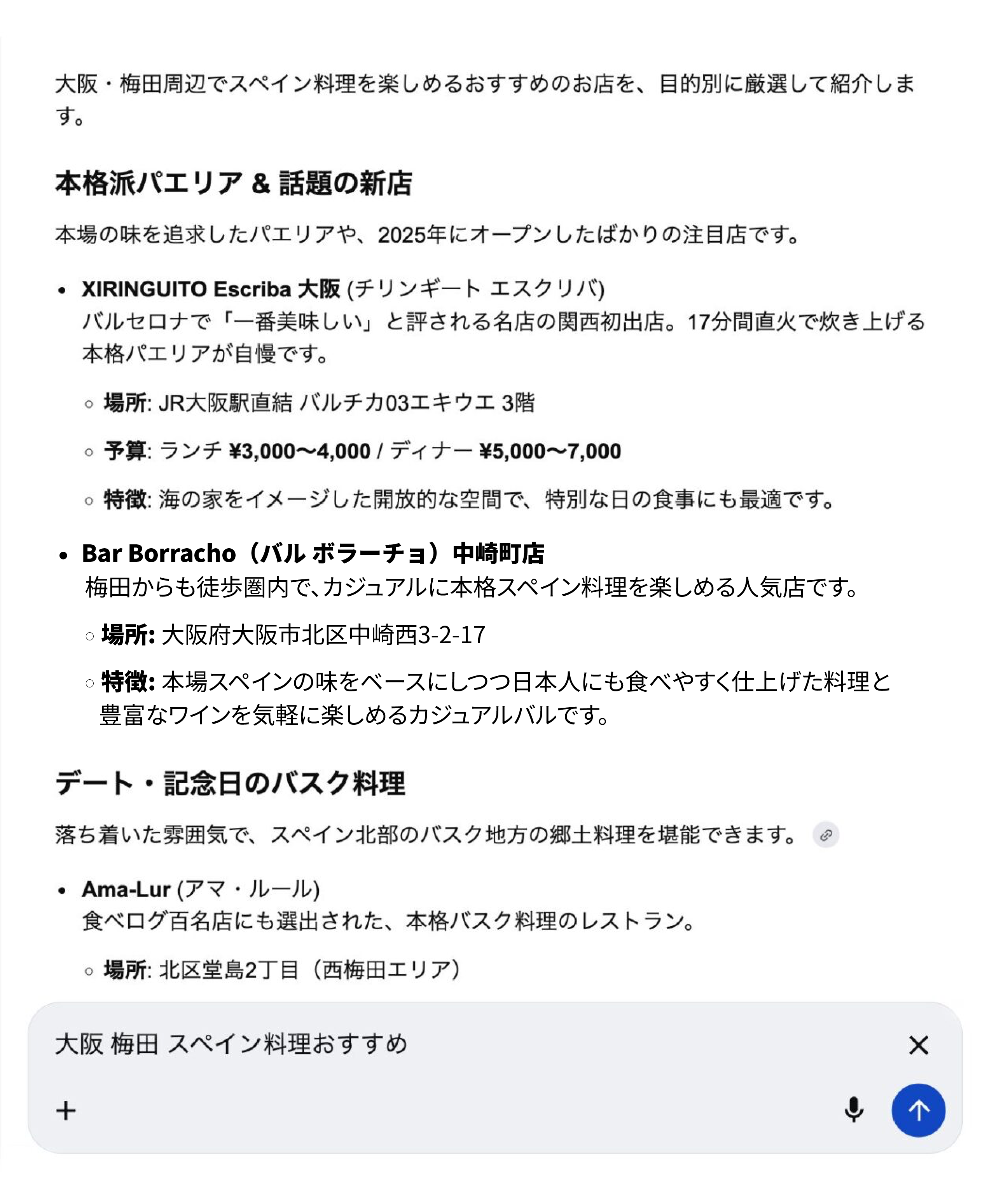Tap the plus icon to add an attachment
The image size is (1008, 1198).
coord(66,1111)
